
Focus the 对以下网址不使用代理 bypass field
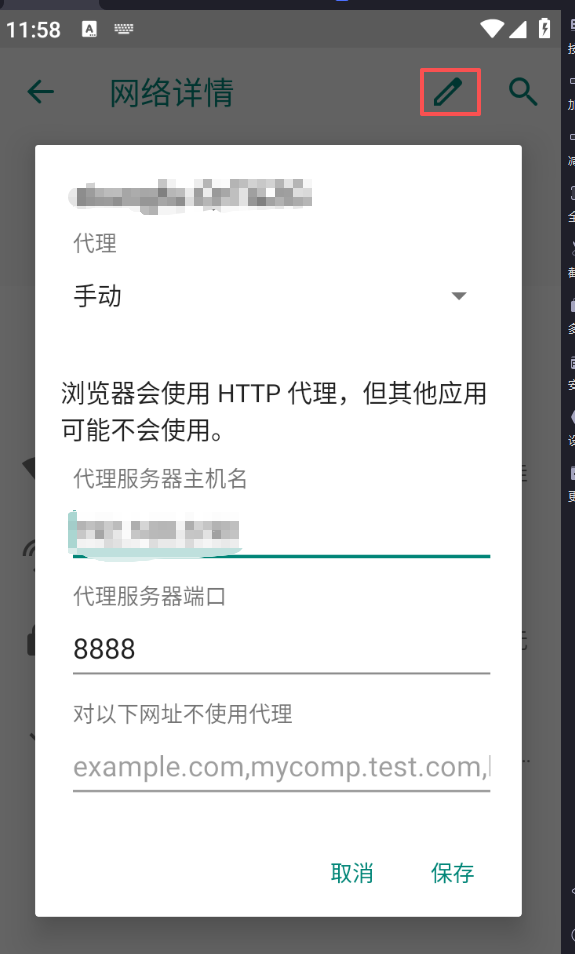tap(281, 767)
